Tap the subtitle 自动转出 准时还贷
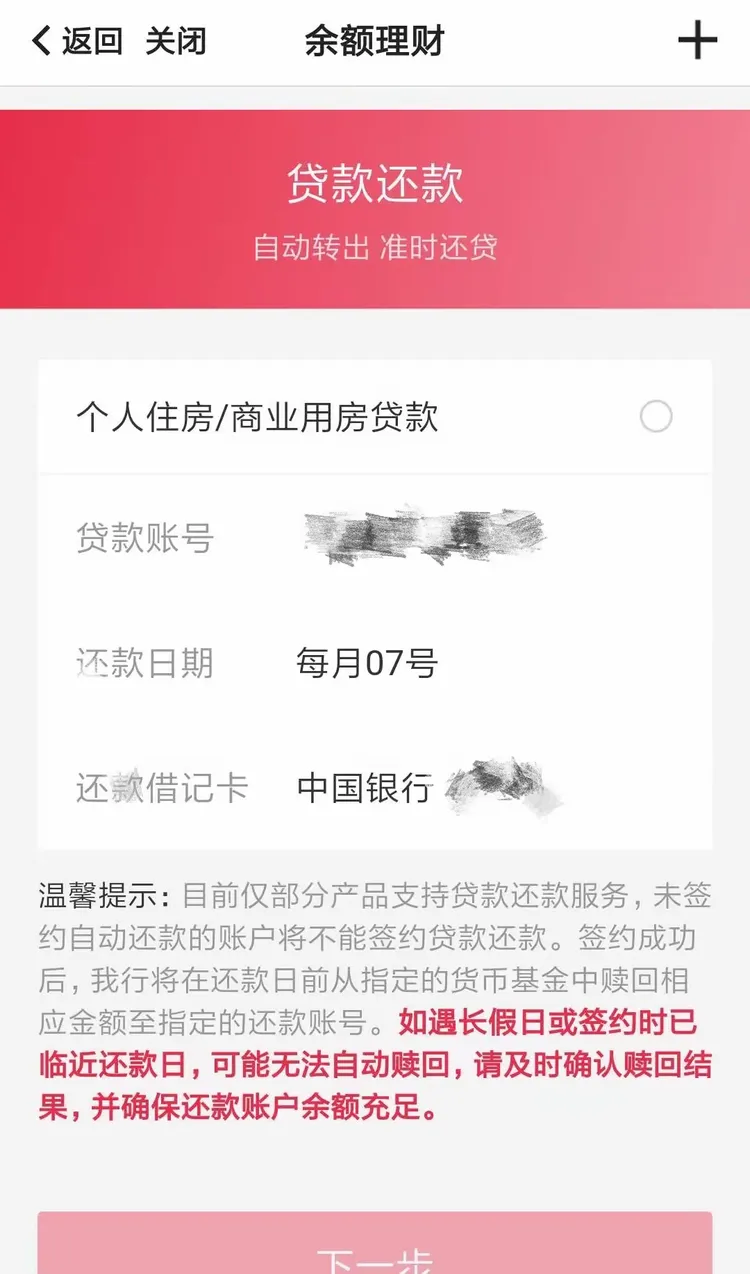Viewport: 750px width, 1274px height. click(375, 248)
